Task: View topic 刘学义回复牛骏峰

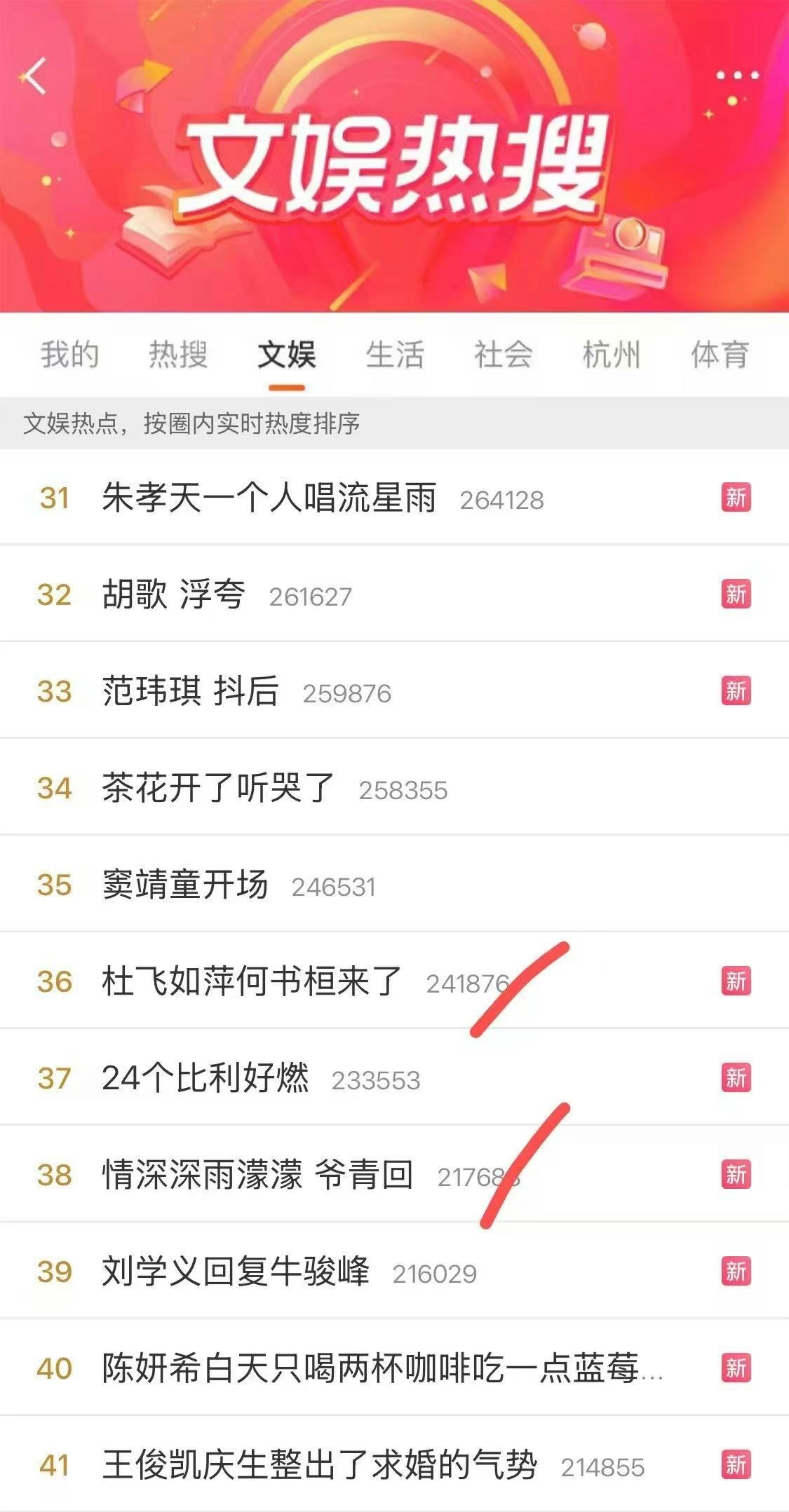Action: (x=394, y=1272)
